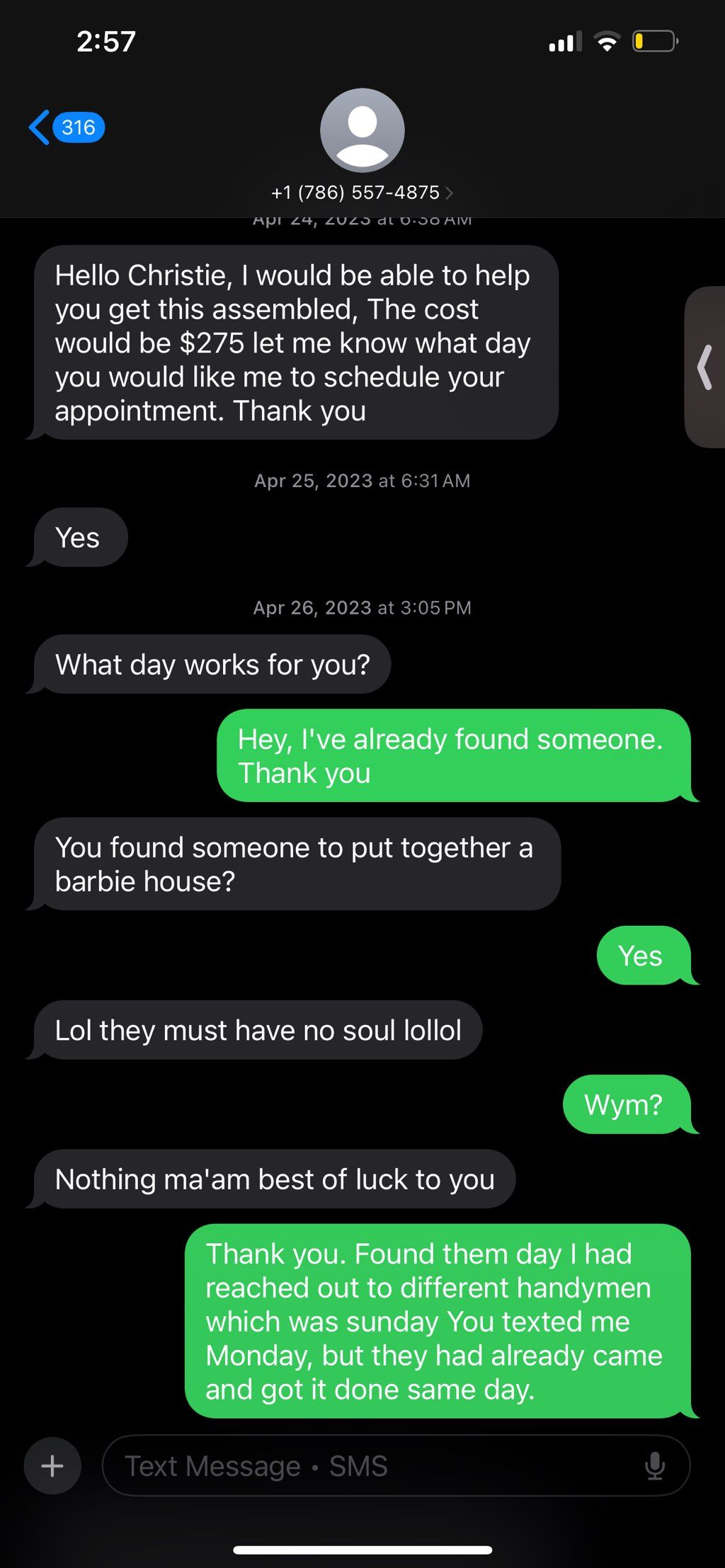The width and height of the screenshot is (725, 1568).
Task: Tap the contact avatar at the top
Action: click(x=362, y=130)
